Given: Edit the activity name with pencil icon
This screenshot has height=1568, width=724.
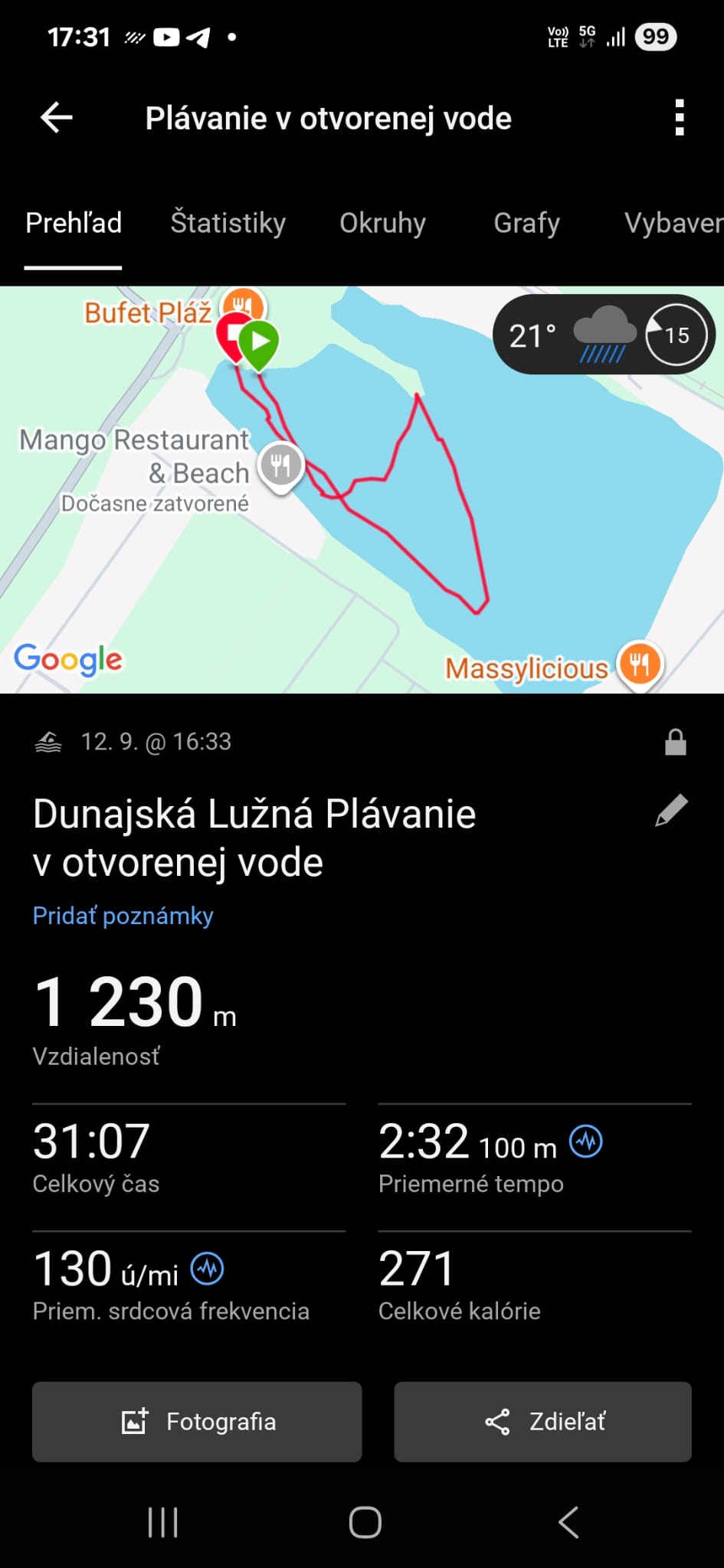Looking at the screenshot, I should 671,811.
